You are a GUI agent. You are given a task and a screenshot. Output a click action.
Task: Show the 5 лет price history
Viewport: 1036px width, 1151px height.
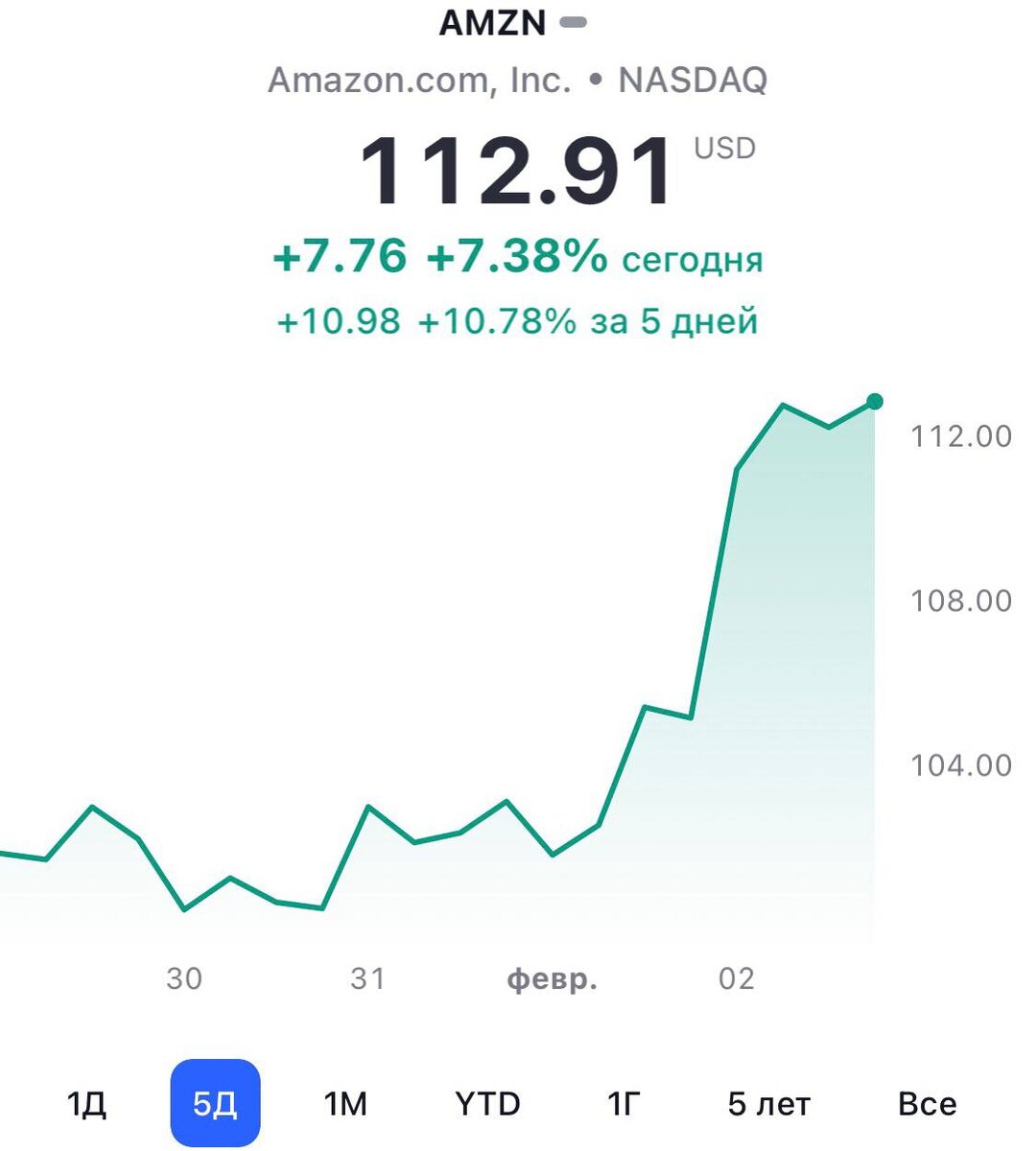click(768, 1104)
